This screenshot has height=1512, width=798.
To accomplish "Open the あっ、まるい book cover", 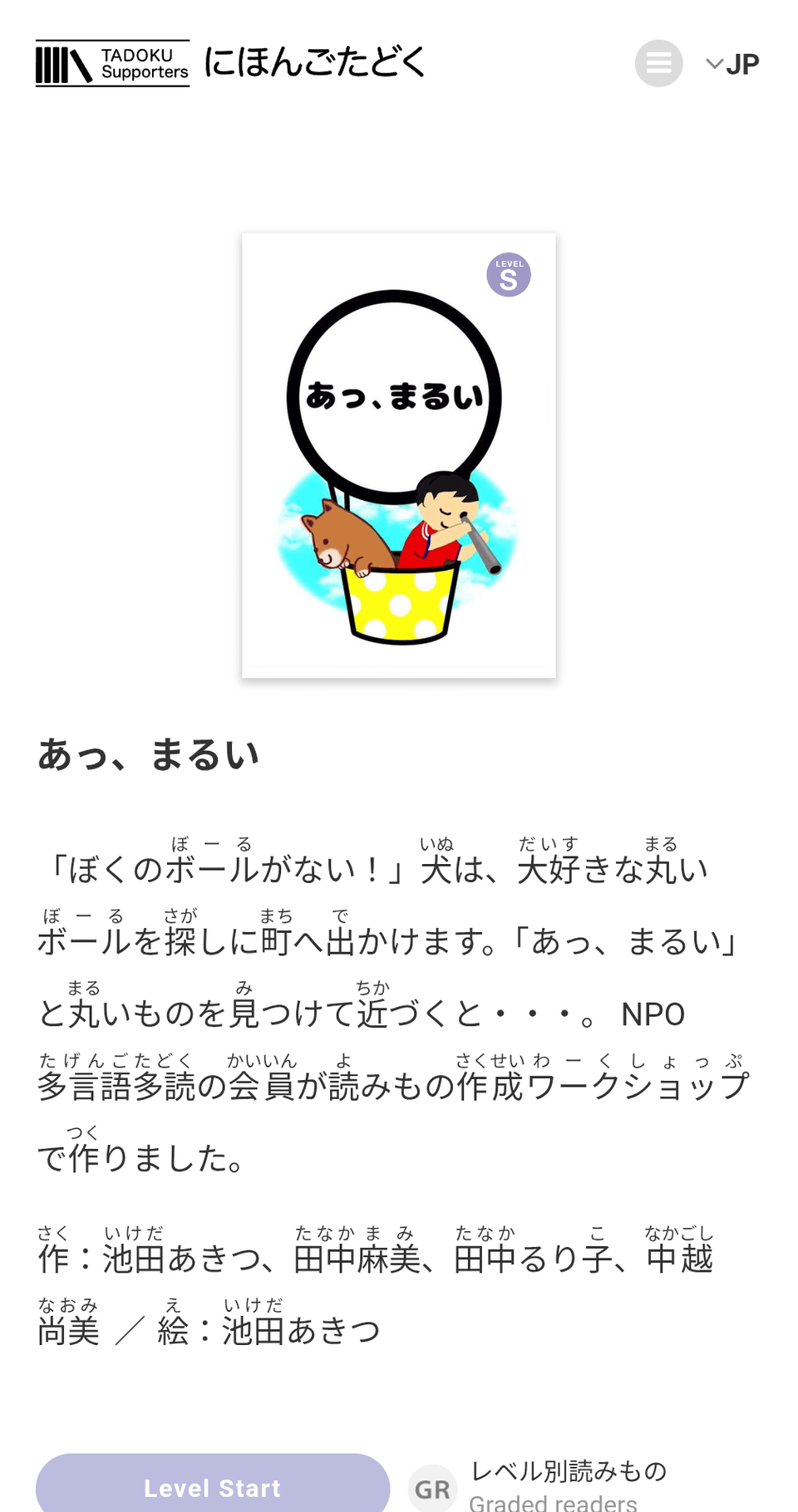I will click(399, 455).
